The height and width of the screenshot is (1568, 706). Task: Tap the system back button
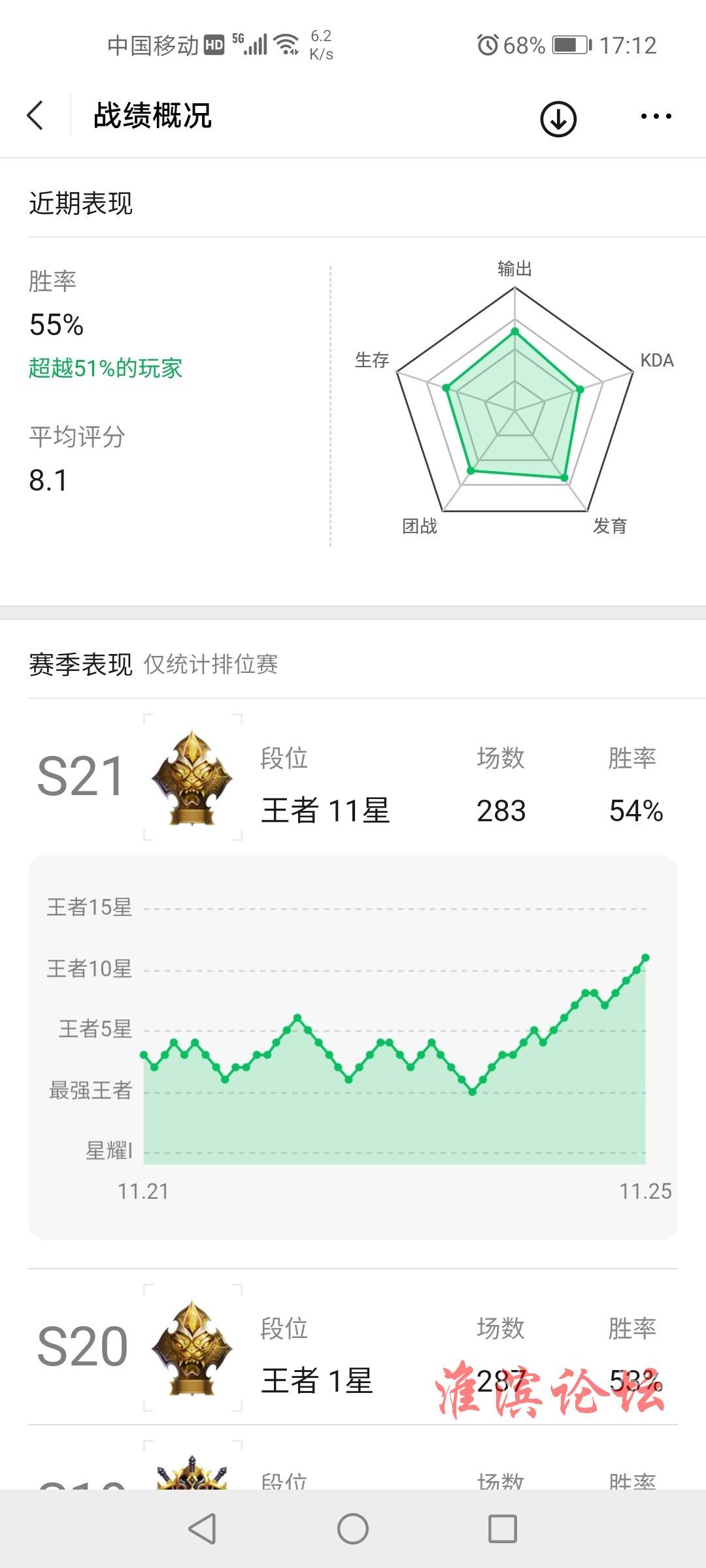202,1529
